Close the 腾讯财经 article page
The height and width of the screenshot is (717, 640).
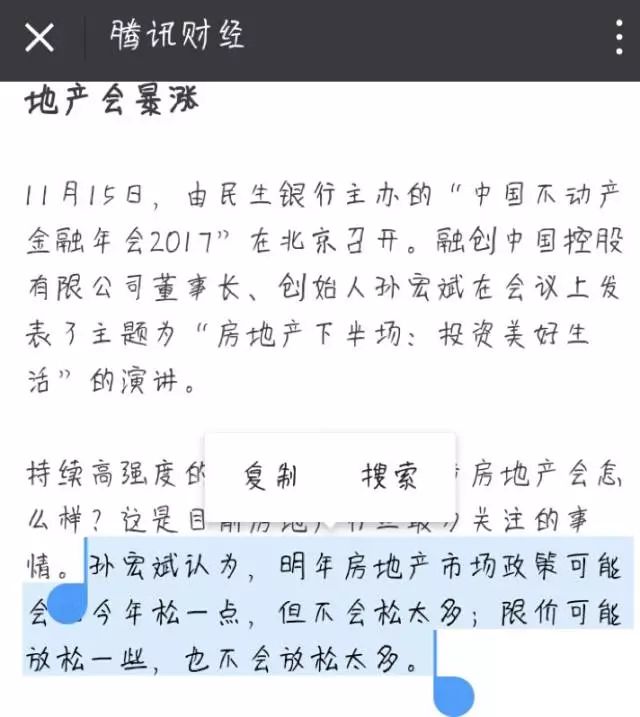click(x=40, y=39)
